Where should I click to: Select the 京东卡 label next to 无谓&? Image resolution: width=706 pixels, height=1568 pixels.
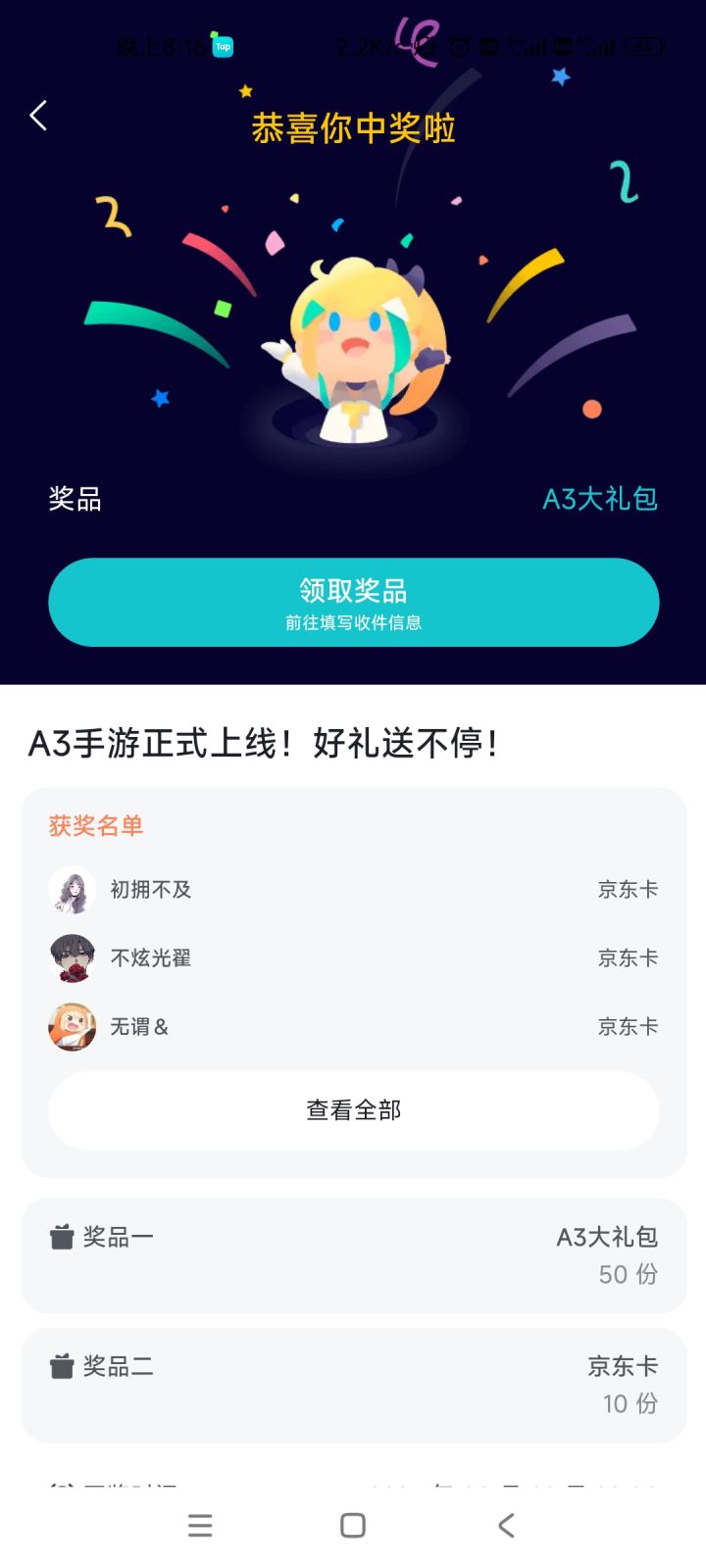627,1026
